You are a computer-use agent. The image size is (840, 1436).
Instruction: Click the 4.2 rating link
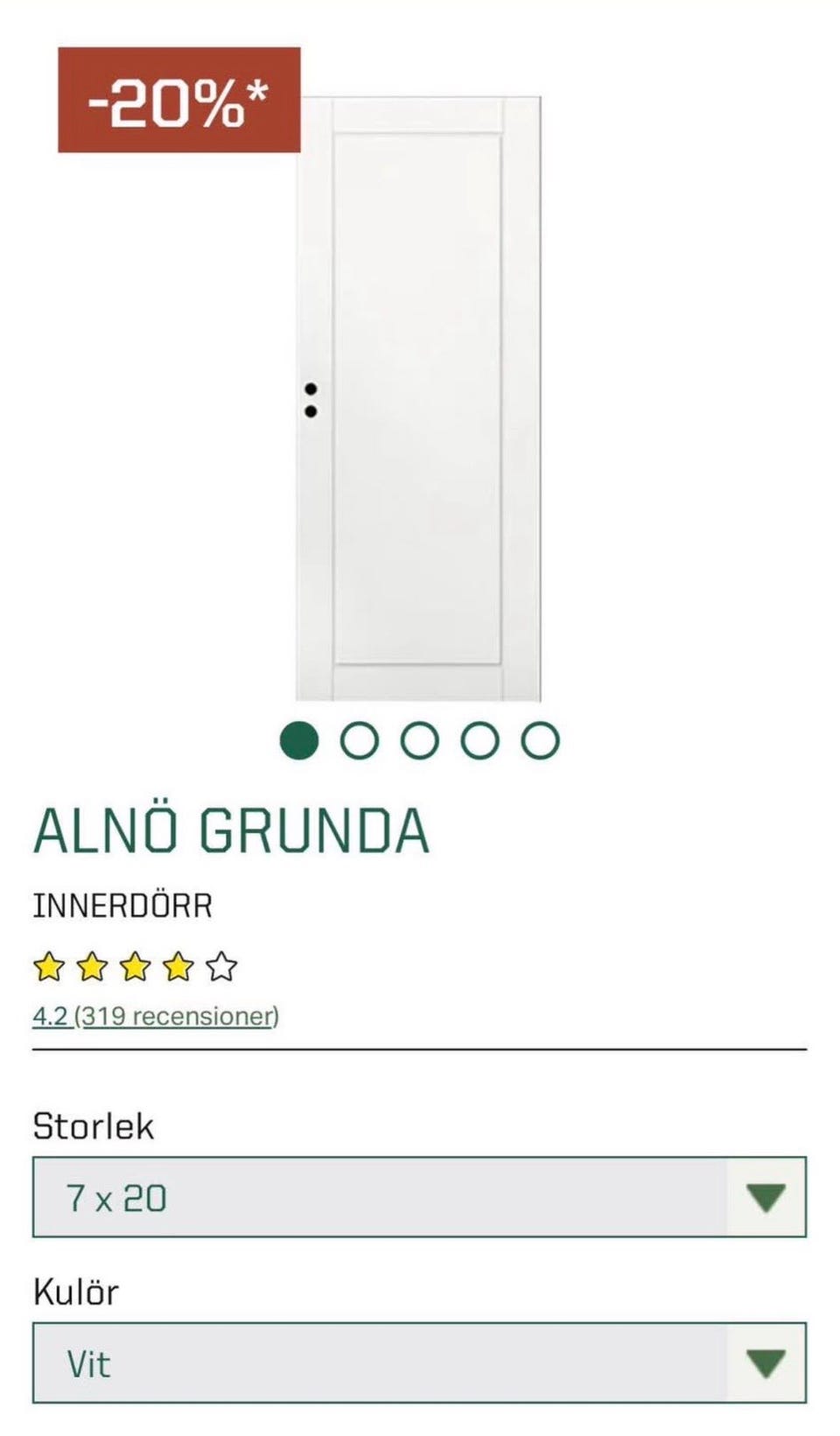50,1018
